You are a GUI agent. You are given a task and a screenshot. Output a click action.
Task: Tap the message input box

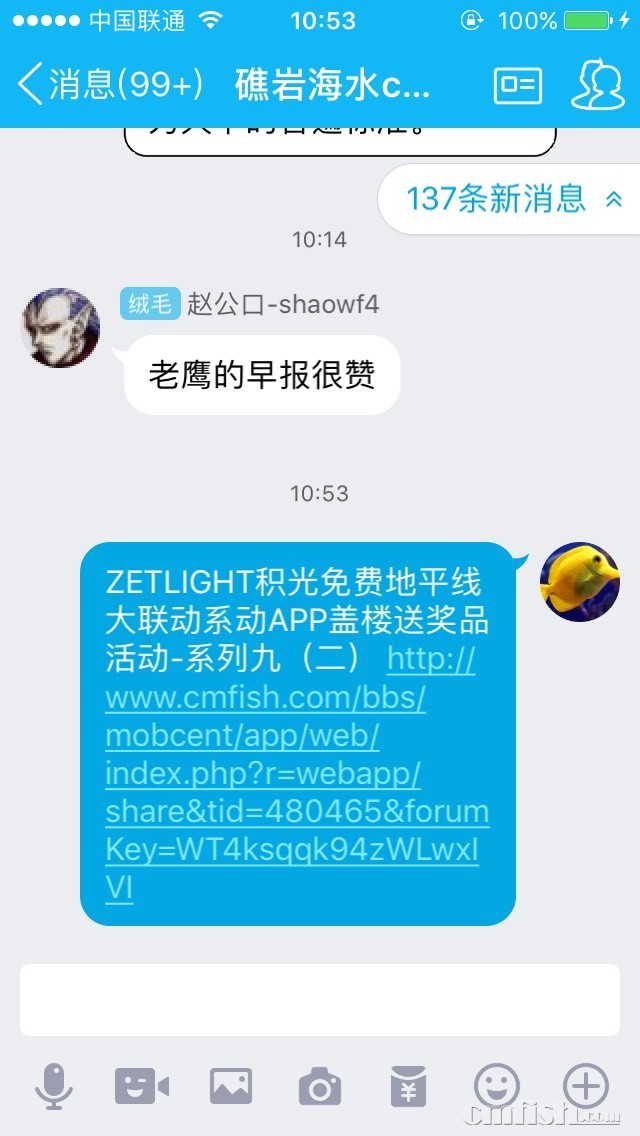(x=320, y=1000)
